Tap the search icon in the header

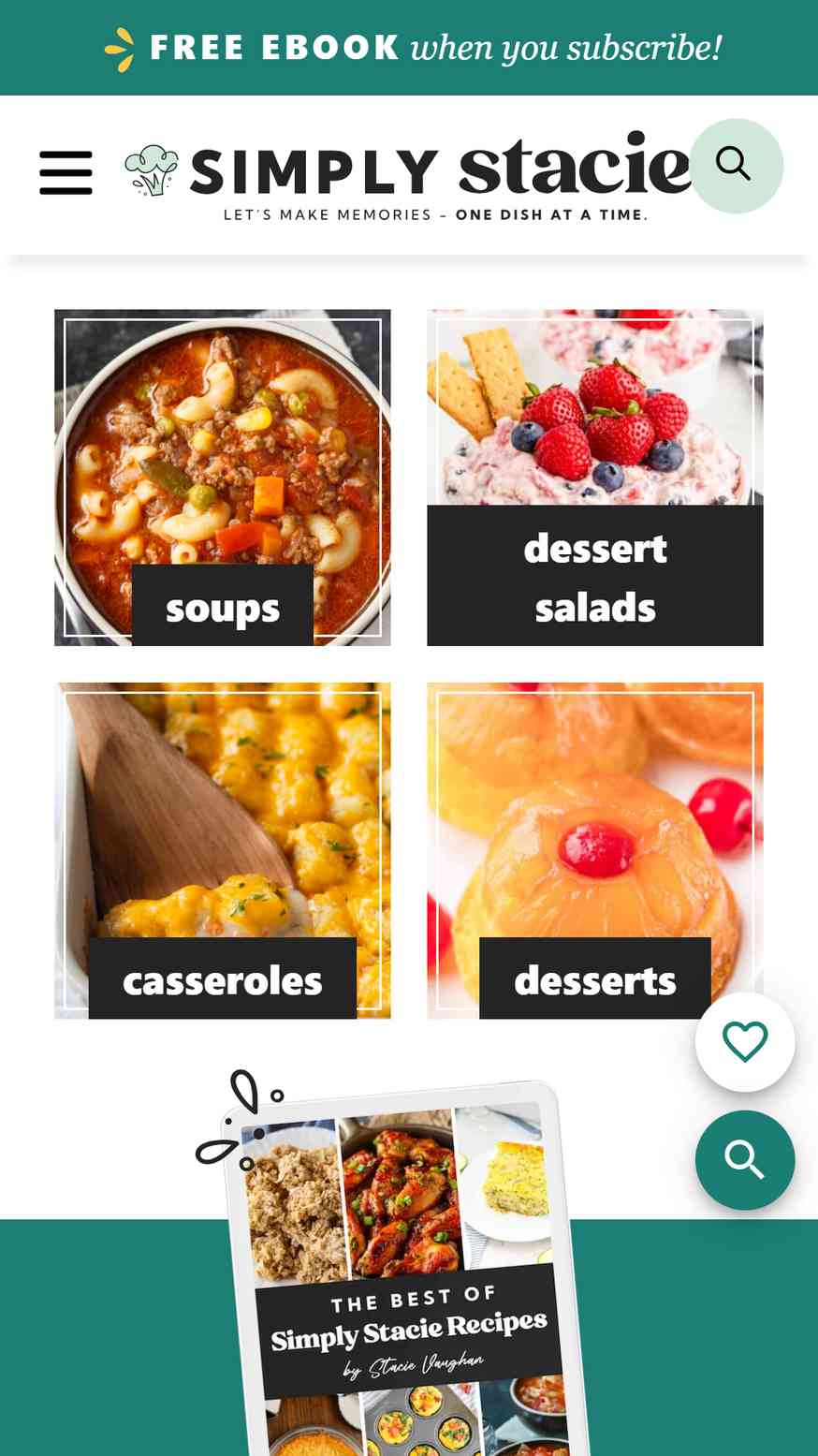(736, 165)
